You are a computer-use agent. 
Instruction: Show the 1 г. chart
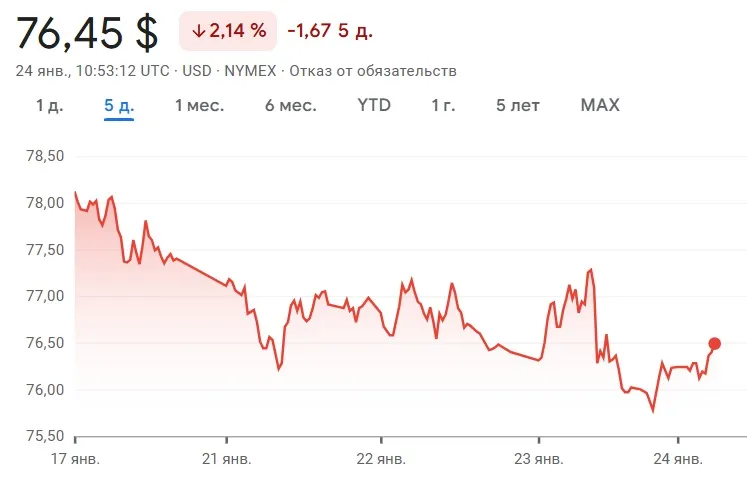pyautogui.click(x=443, y=105)
